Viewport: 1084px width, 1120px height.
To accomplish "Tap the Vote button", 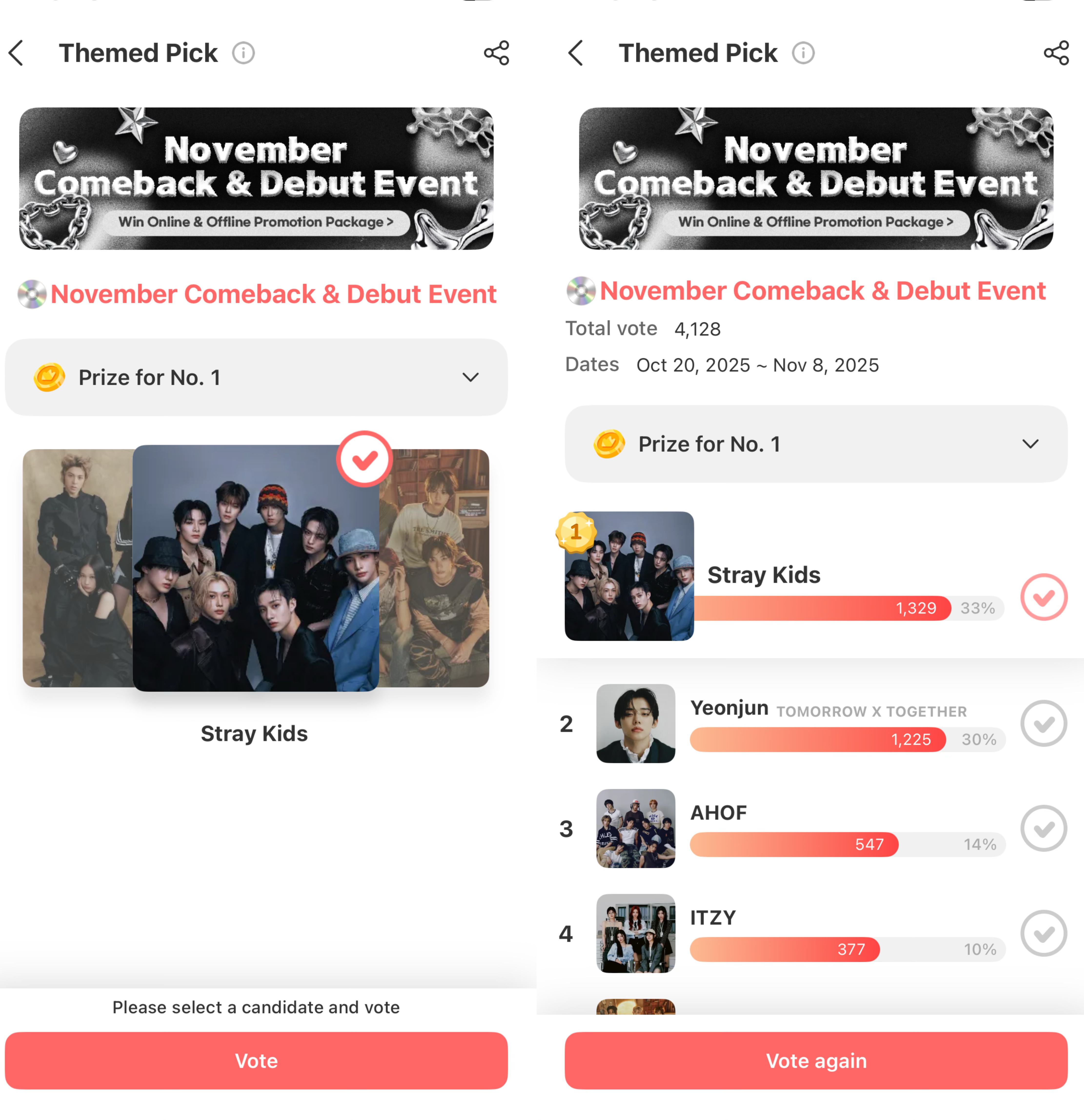I will (x=256, y=1060).
